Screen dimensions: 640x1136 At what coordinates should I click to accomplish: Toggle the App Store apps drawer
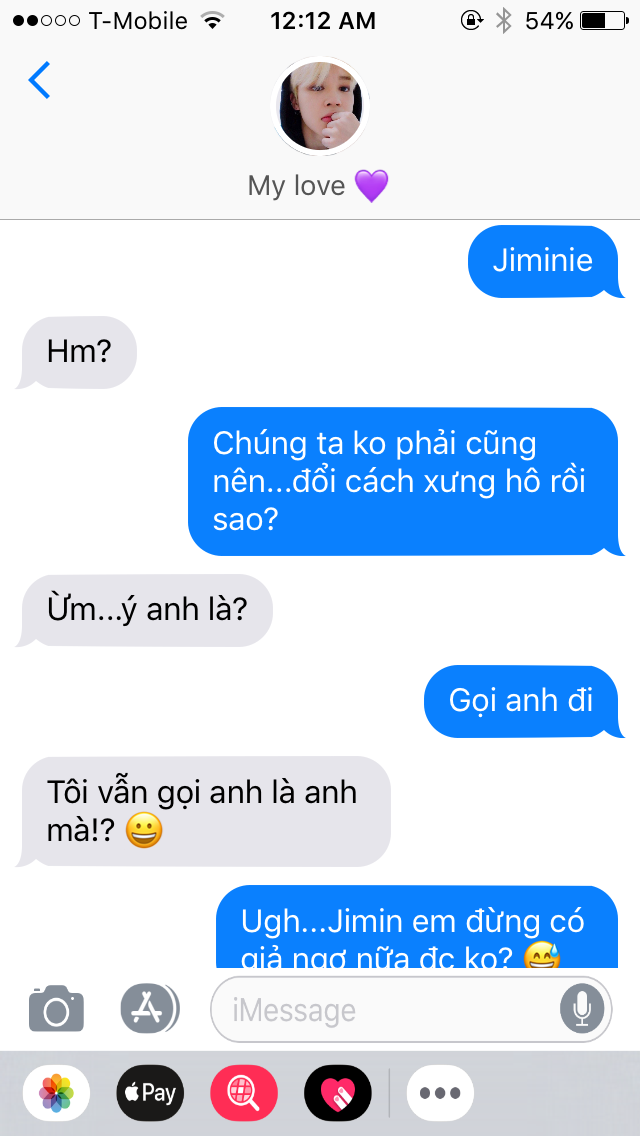150,1008
